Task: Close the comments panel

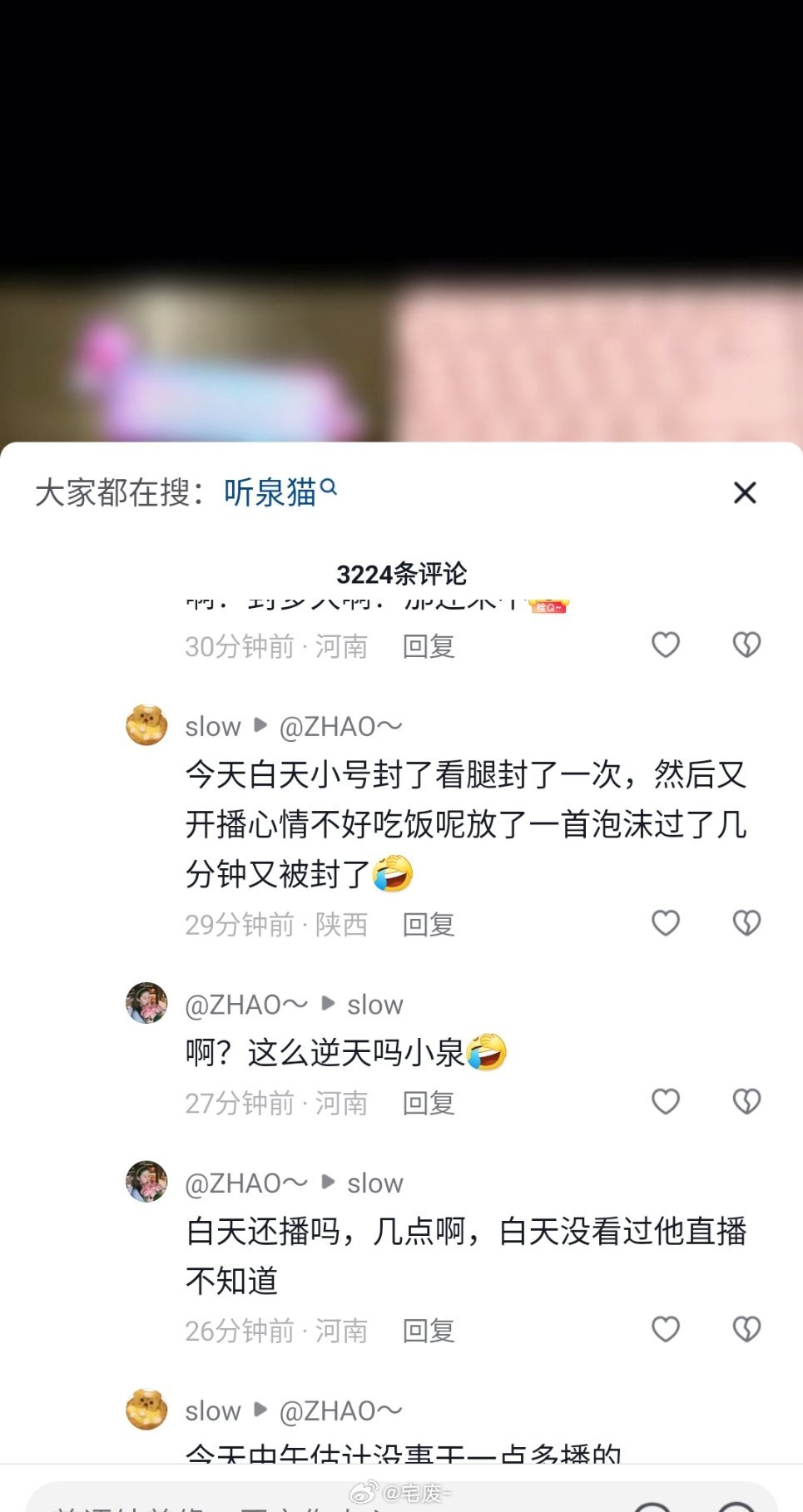Action: point(745,493)
